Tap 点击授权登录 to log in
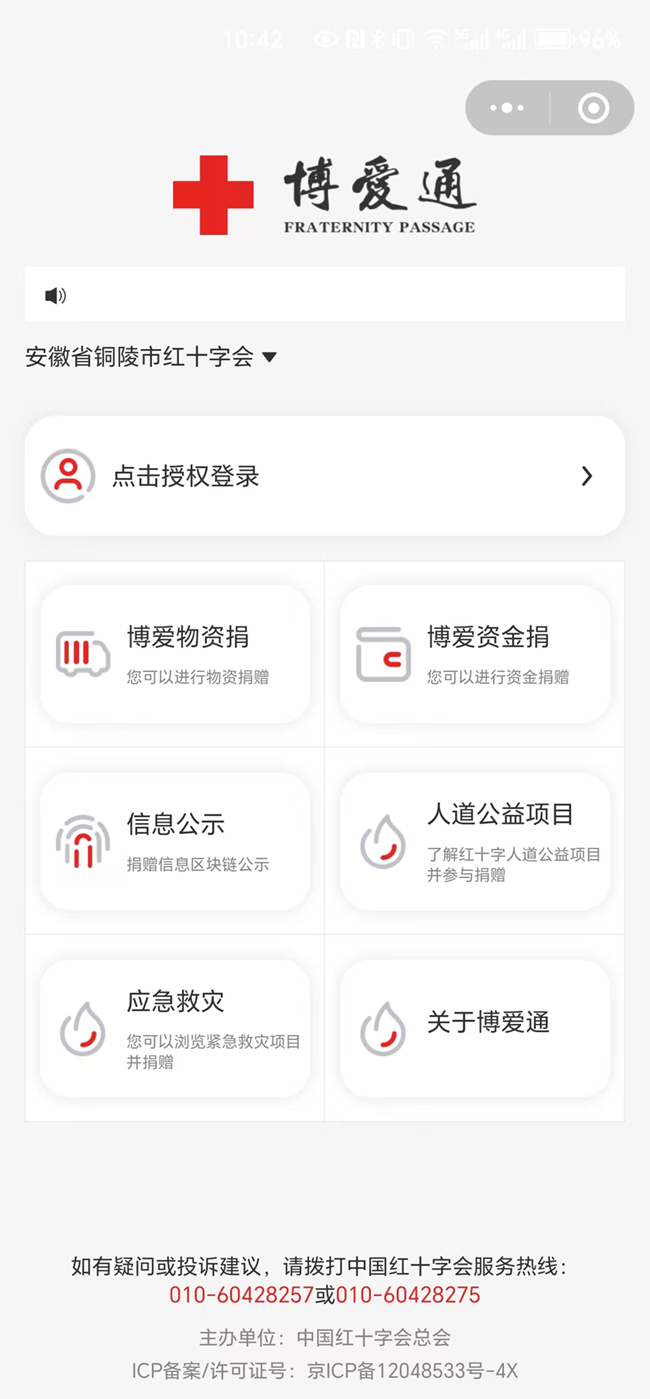This screenshot has width=650, height=1399. pos(324,476)
